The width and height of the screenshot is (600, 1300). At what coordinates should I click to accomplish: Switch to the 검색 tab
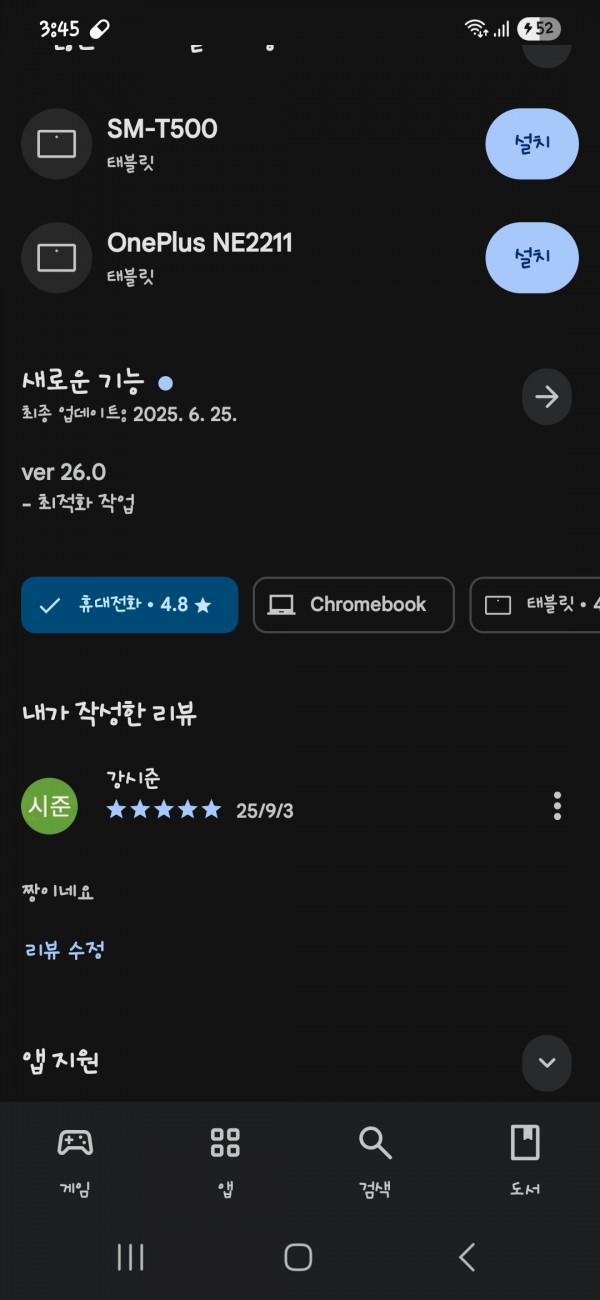pyautogui.click(x=375, y=1162)
